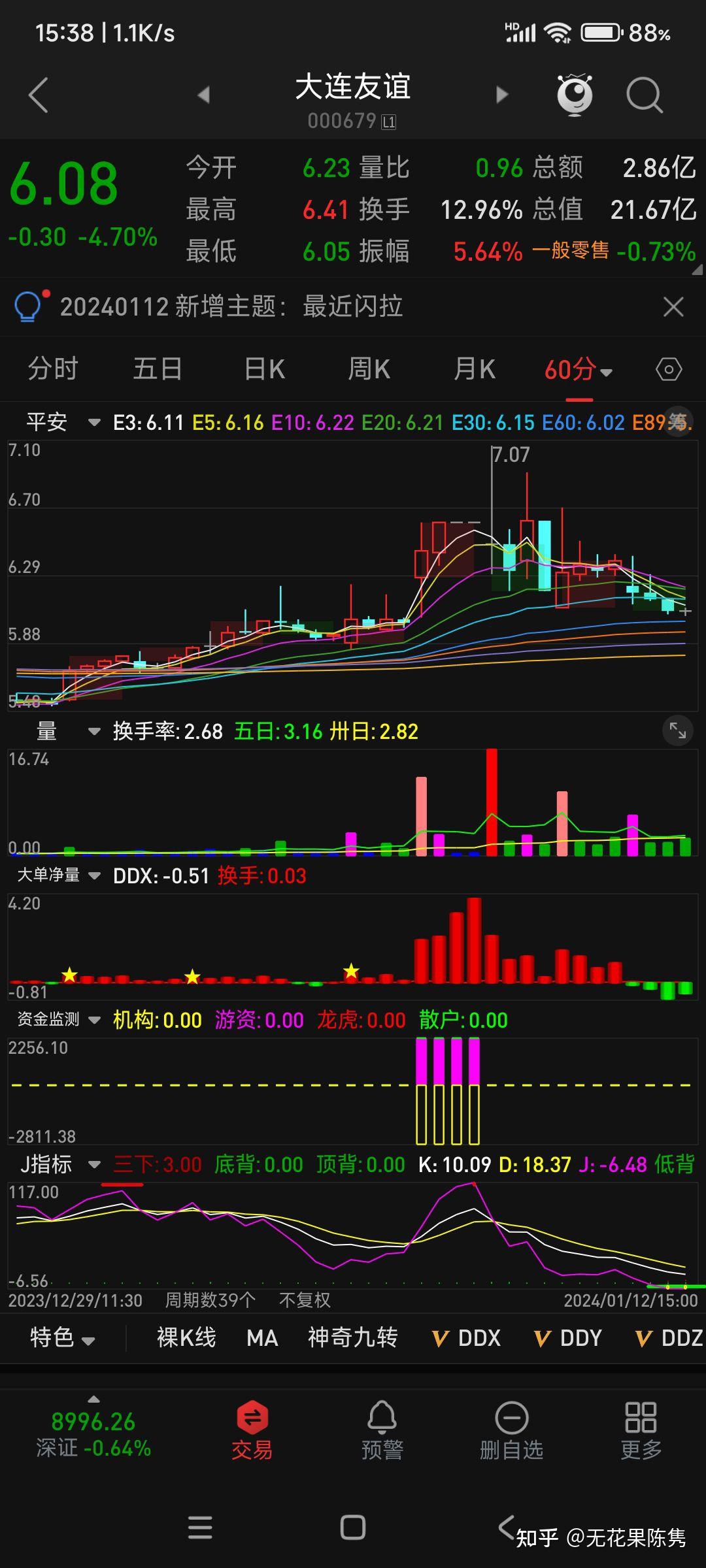Switch to the 分时 tab

pyautogui.click(x=52, y=369)
